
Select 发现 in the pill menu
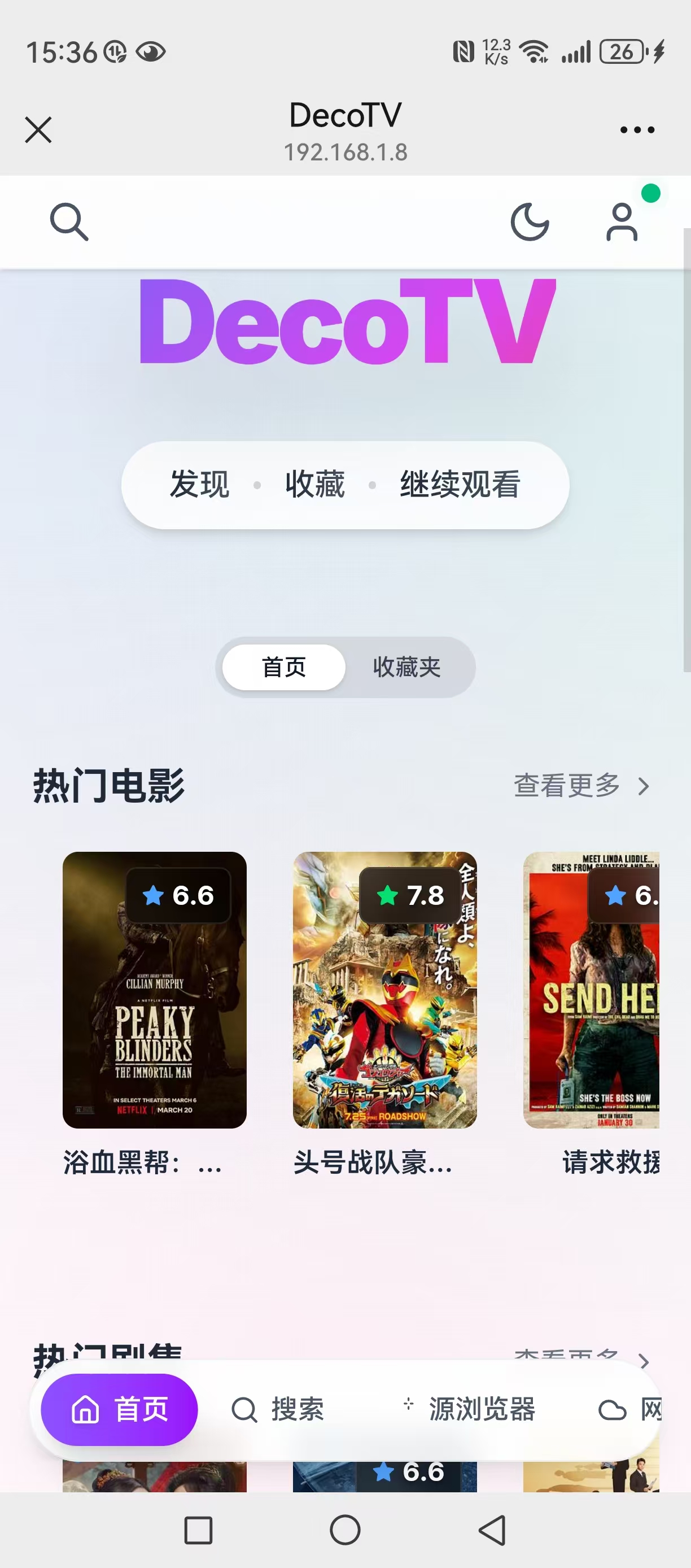199,485
